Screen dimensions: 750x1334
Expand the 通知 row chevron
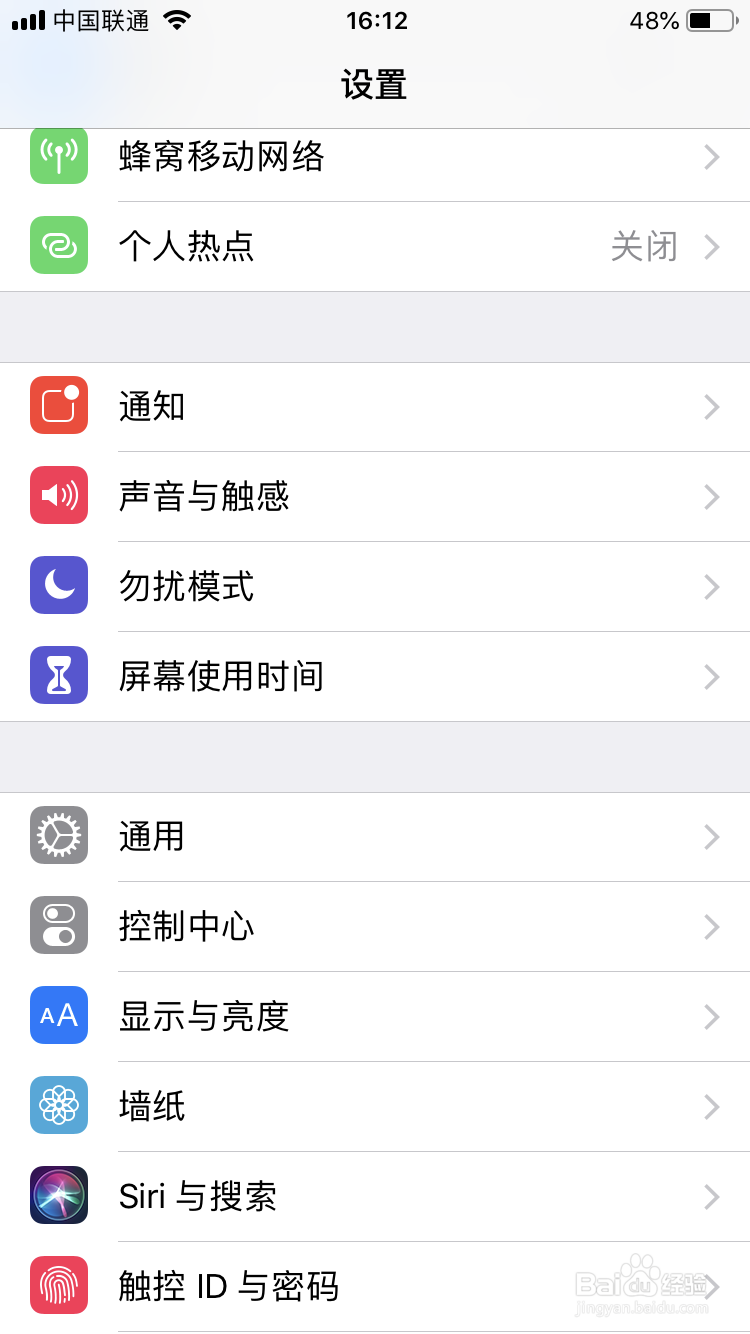(710, 406)
